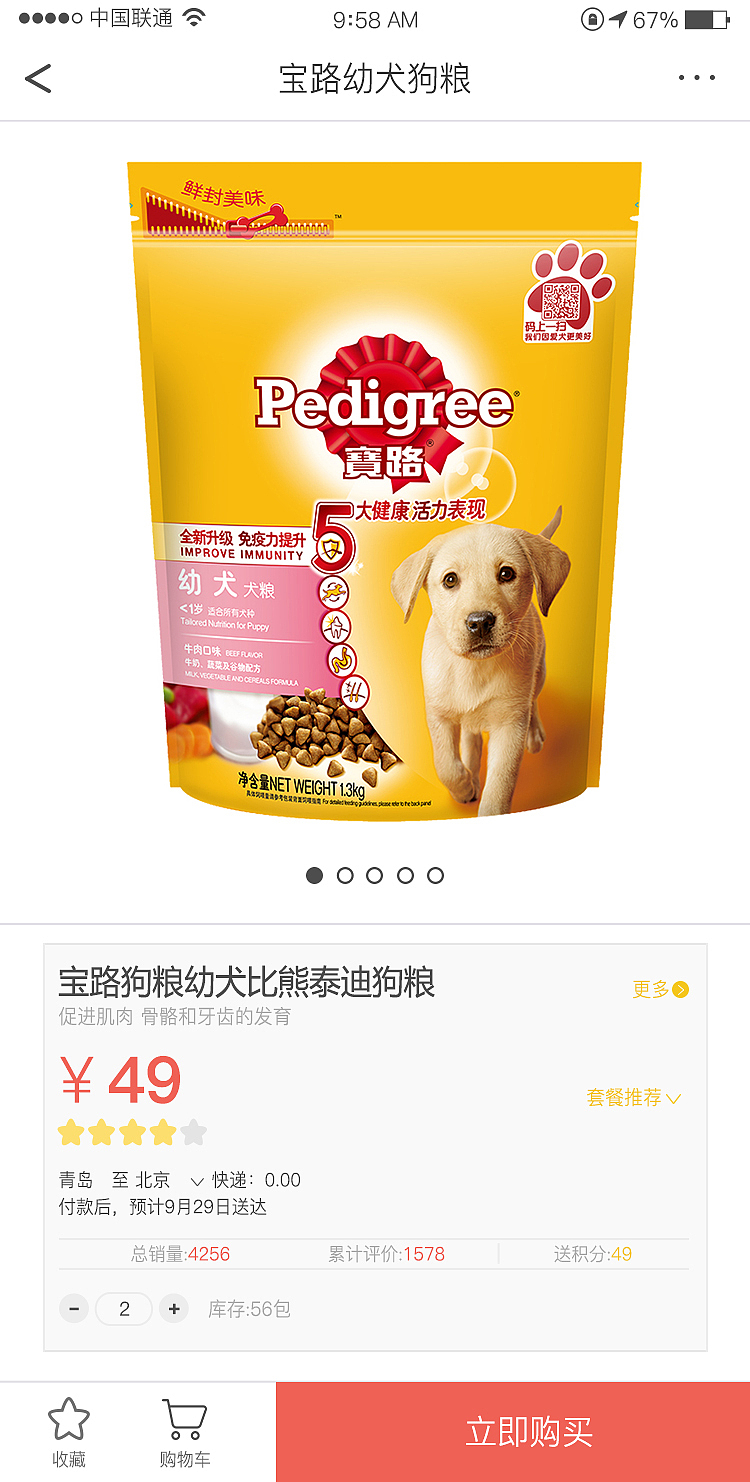Image resolution: width=750 pixels, height=1482 pixels.
Task: Tap the quantity field showing 2
Action: 124,1308
